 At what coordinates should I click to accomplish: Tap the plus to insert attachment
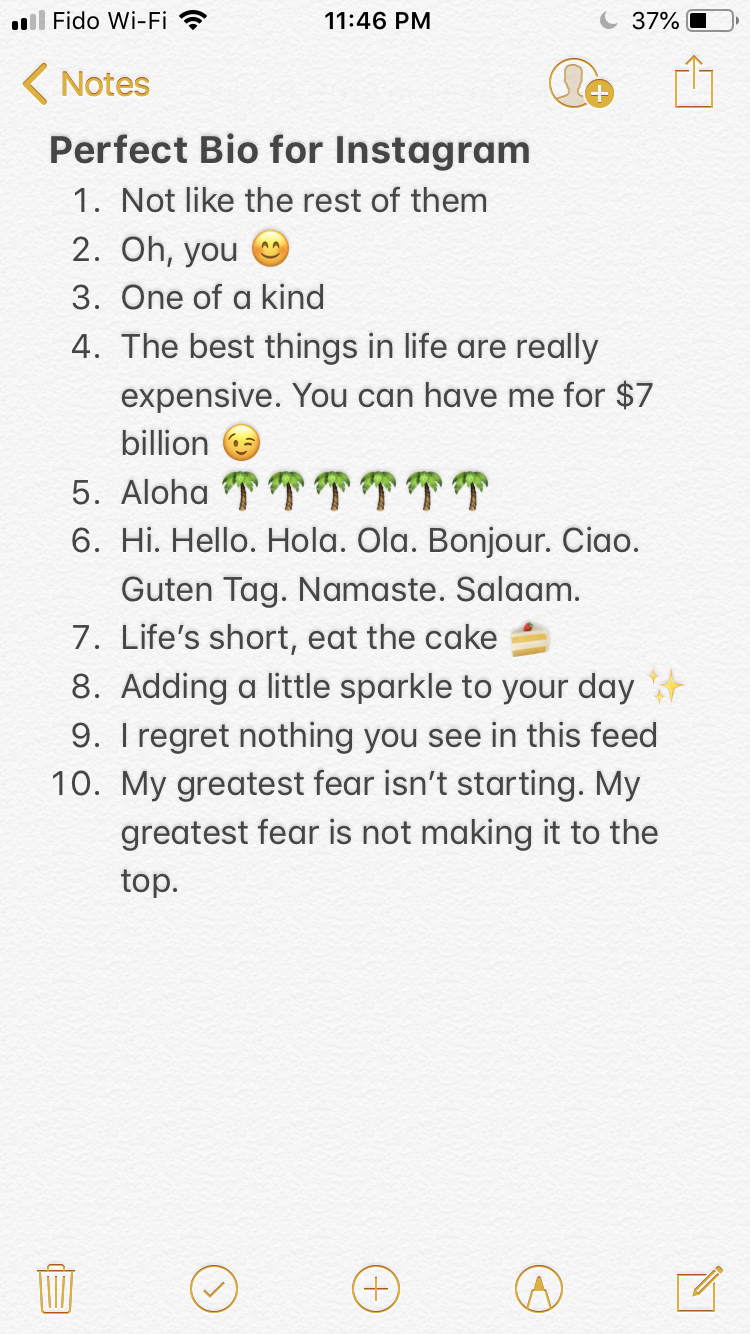[x=376, y=1288]
